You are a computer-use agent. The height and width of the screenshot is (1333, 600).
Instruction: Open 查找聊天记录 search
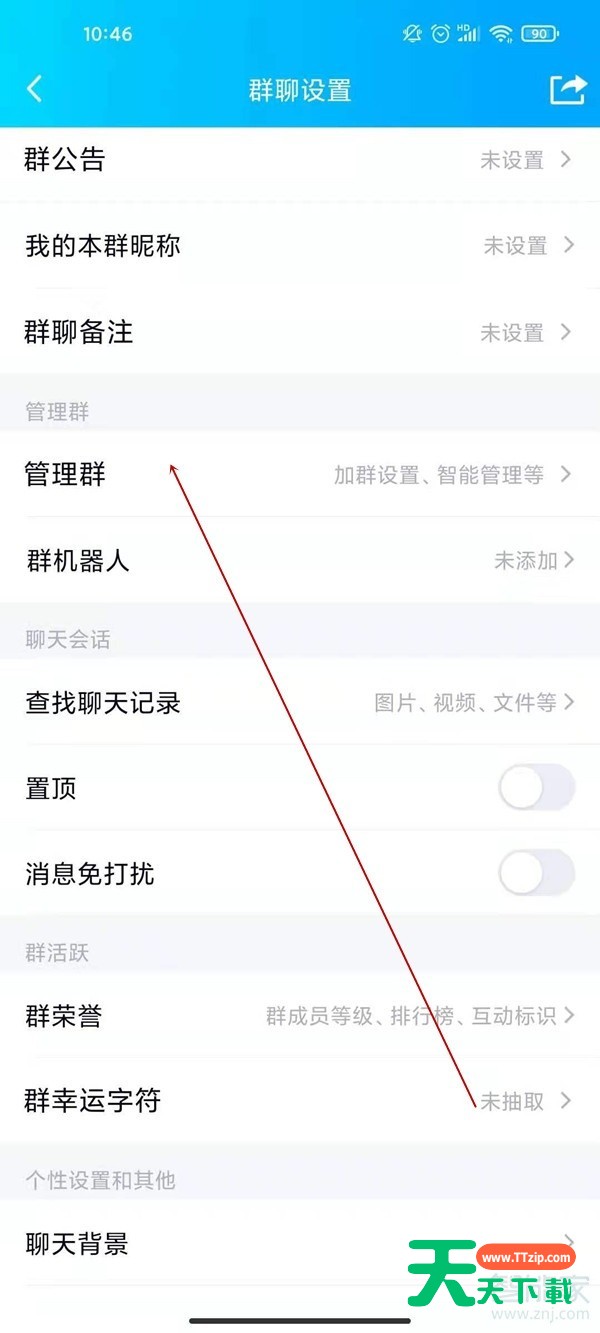pos(300,703)
